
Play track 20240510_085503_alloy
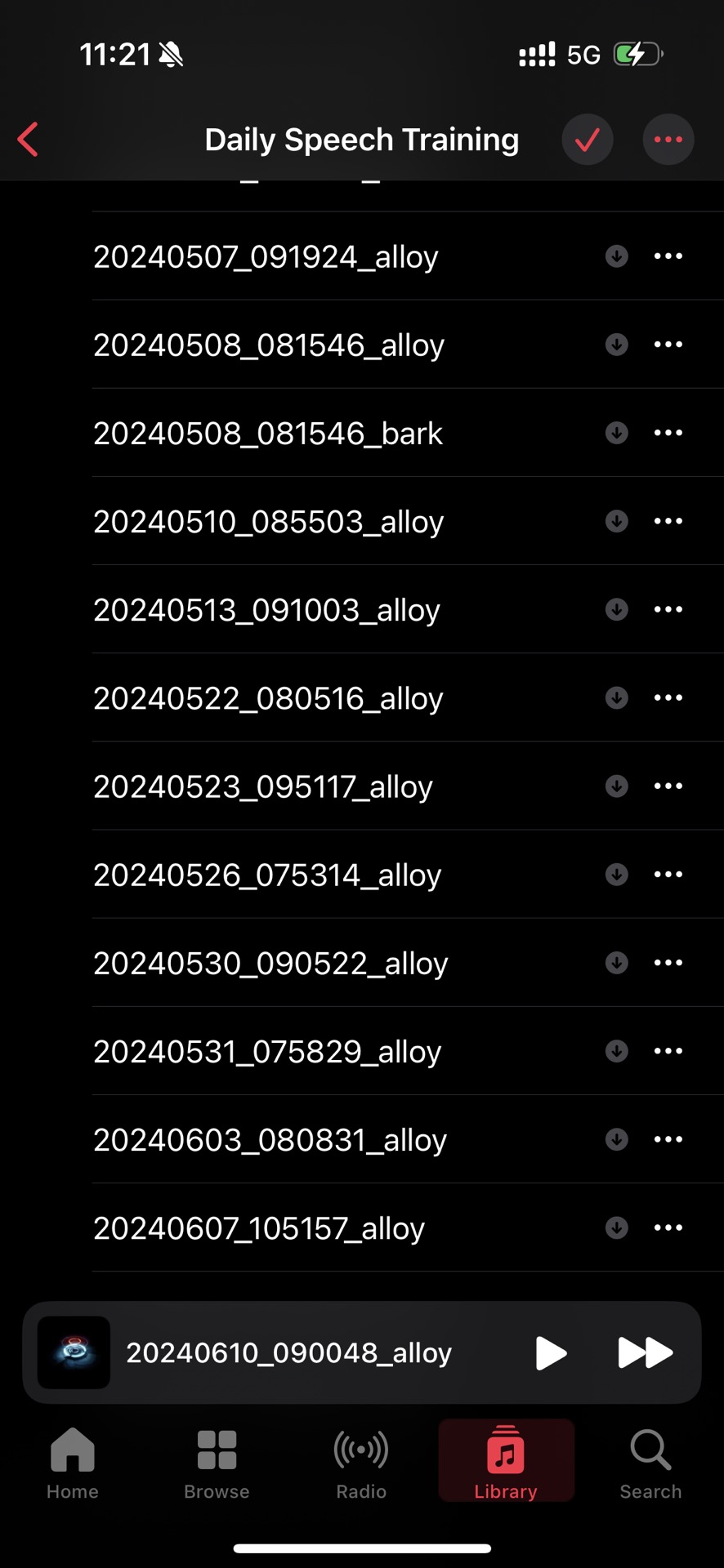(x=268, y=522)
